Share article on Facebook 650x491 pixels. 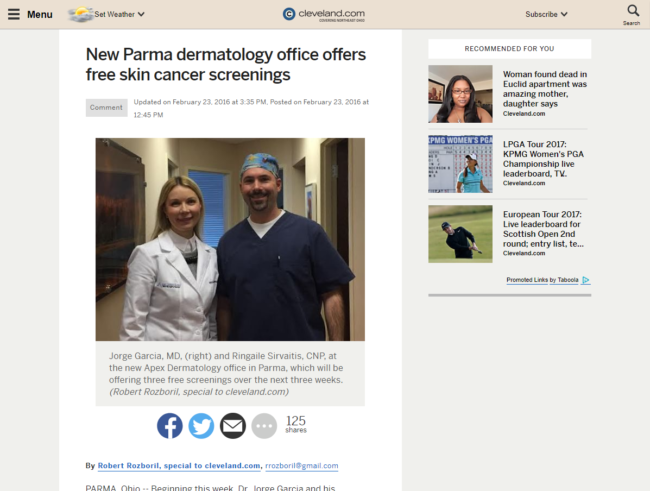[170, 426]
